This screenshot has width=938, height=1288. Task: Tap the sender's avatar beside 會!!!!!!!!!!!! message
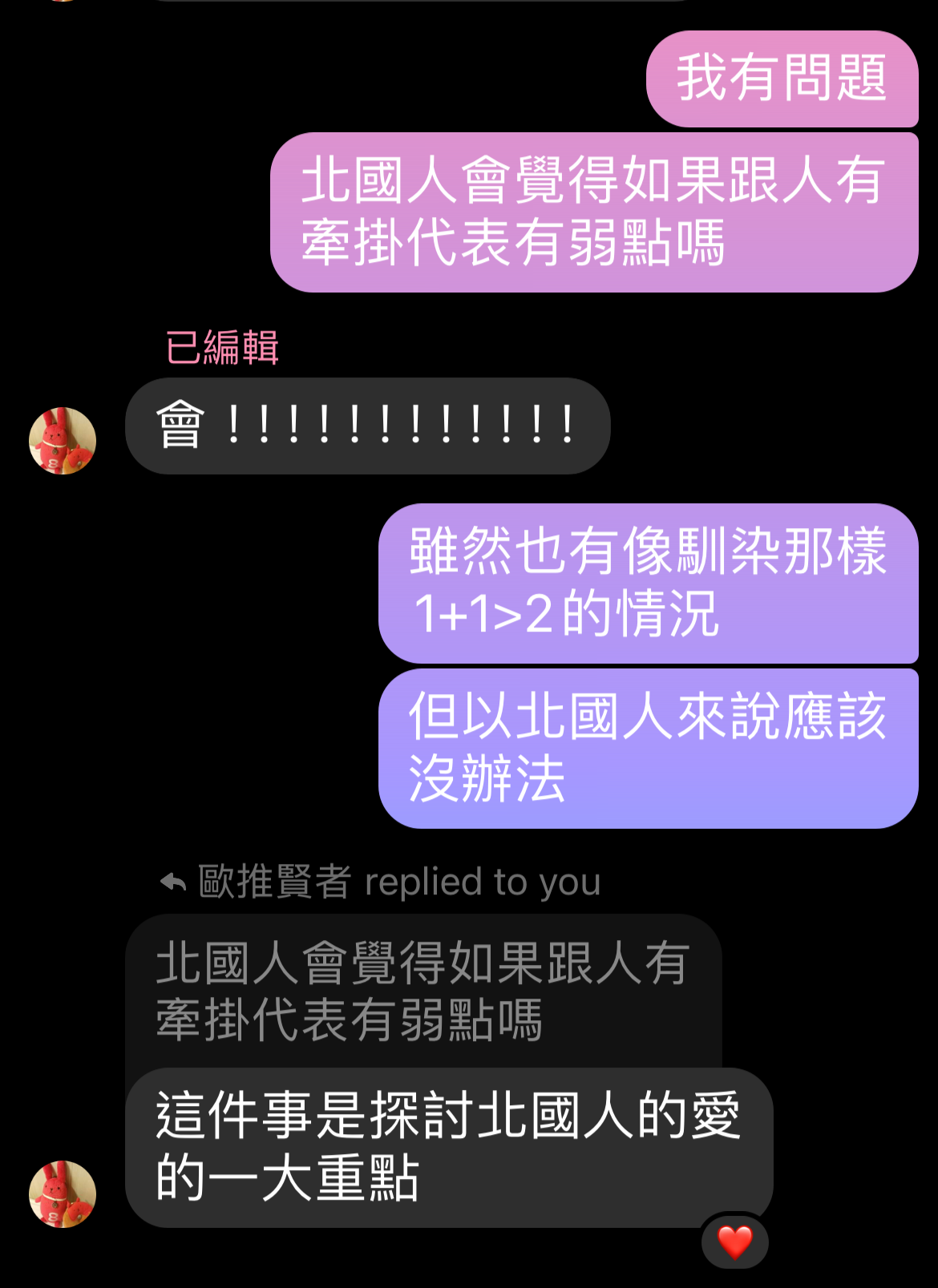point(63,440)
